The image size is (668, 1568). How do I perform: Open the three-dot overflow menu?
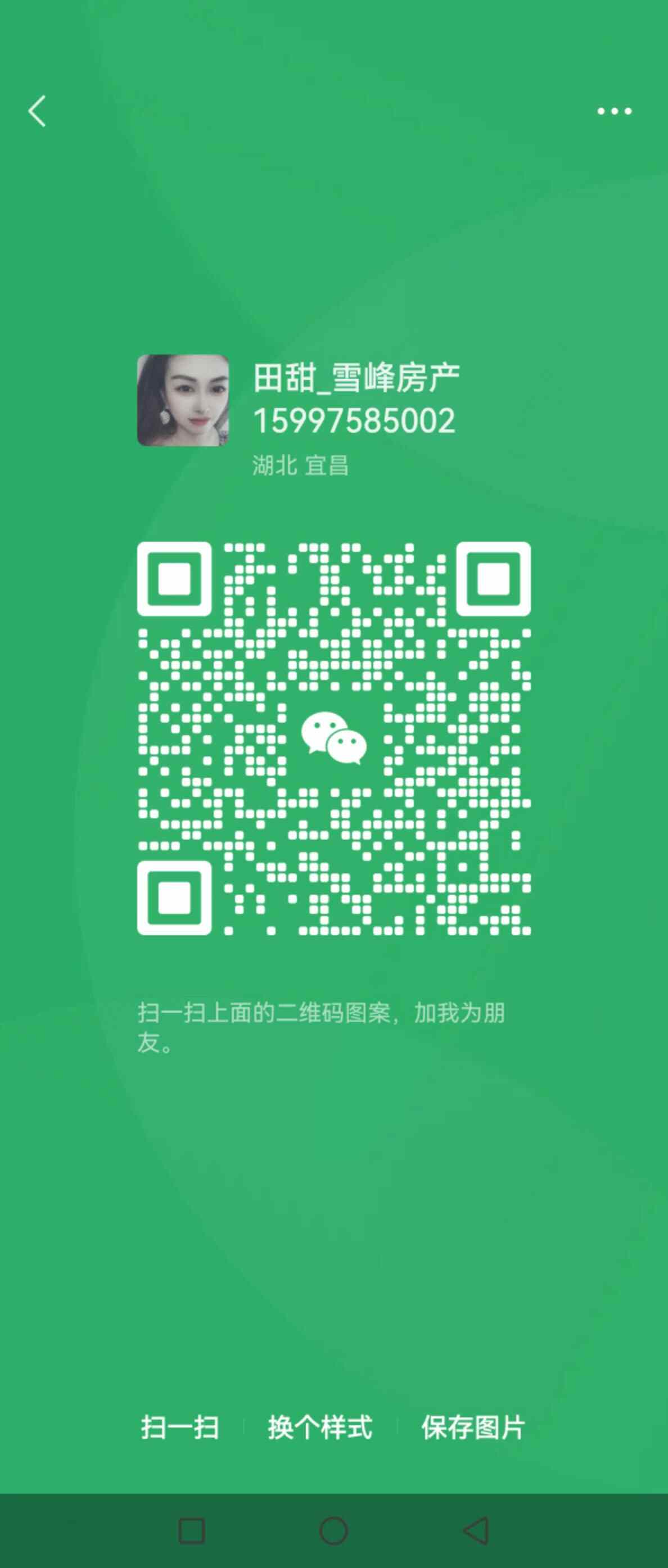pos(614,111)
